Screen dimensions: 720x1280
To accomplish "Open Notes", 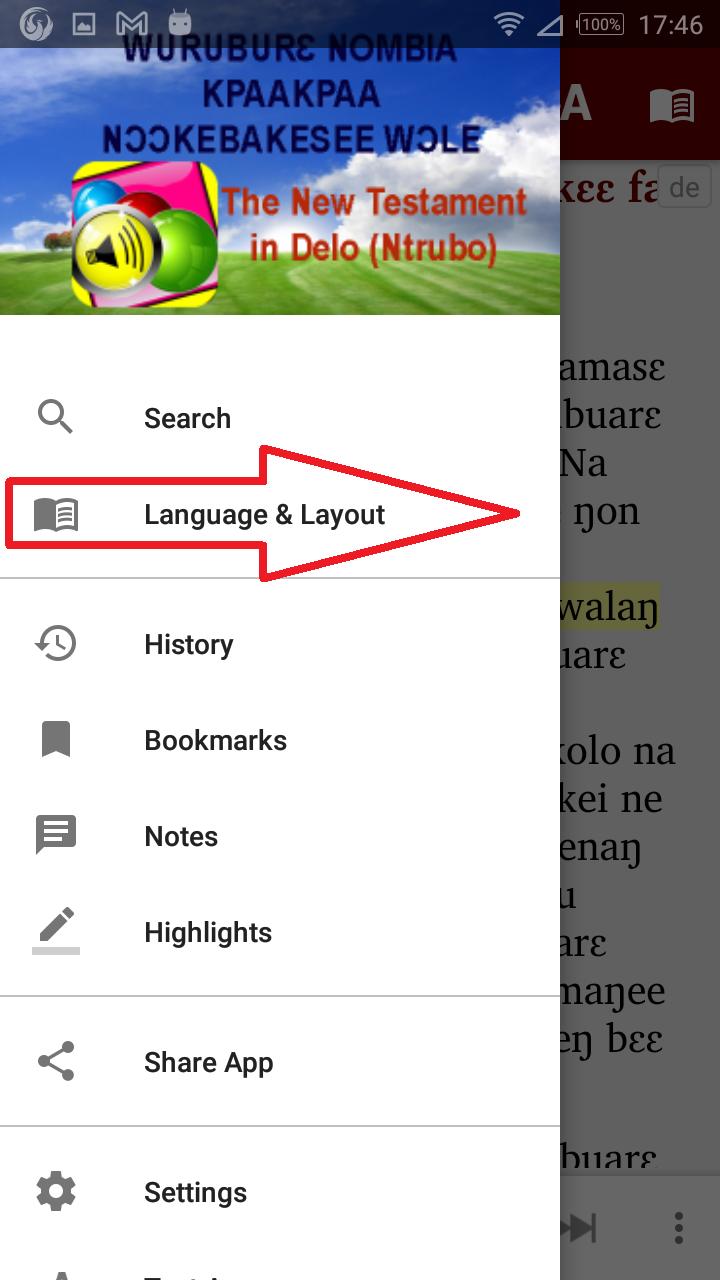I will coord(280,836).
